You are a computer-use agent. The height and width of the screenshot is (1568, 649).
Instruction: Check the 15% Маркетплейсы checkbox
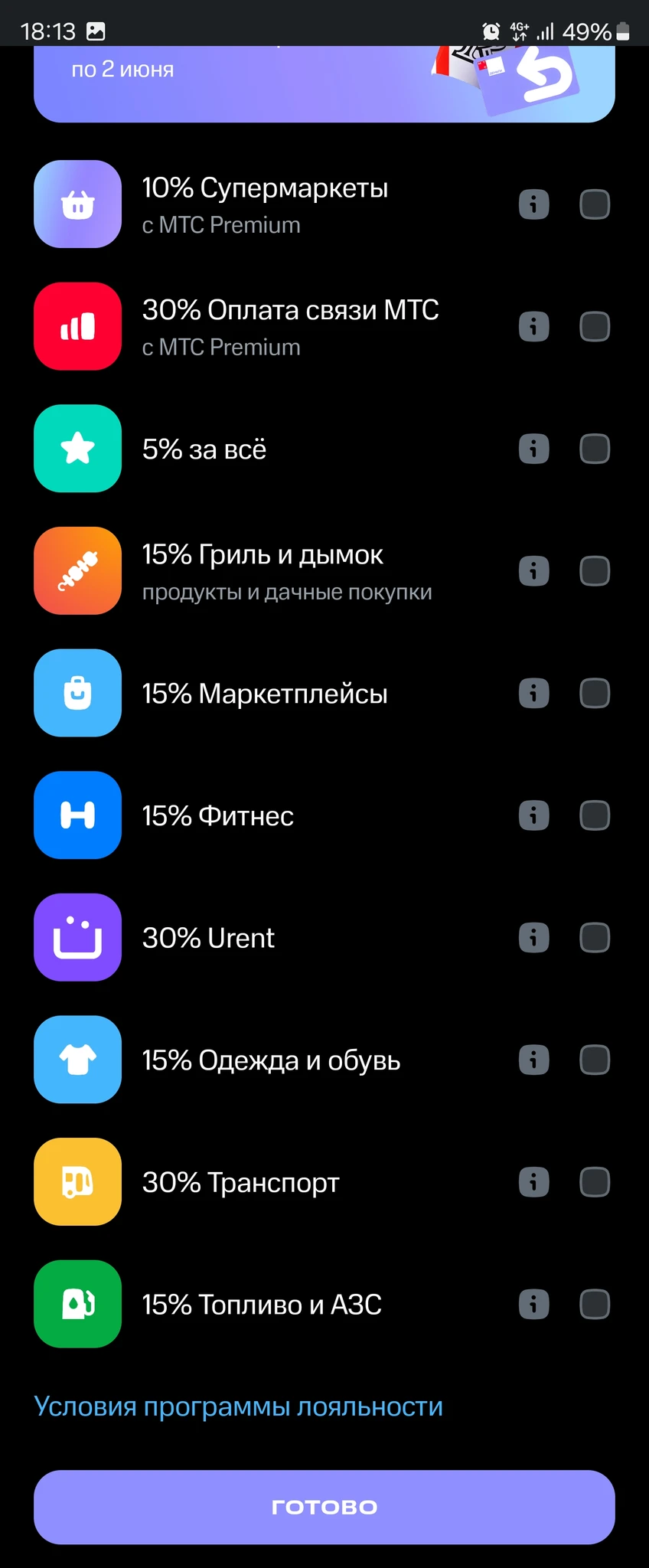[595, 694]
